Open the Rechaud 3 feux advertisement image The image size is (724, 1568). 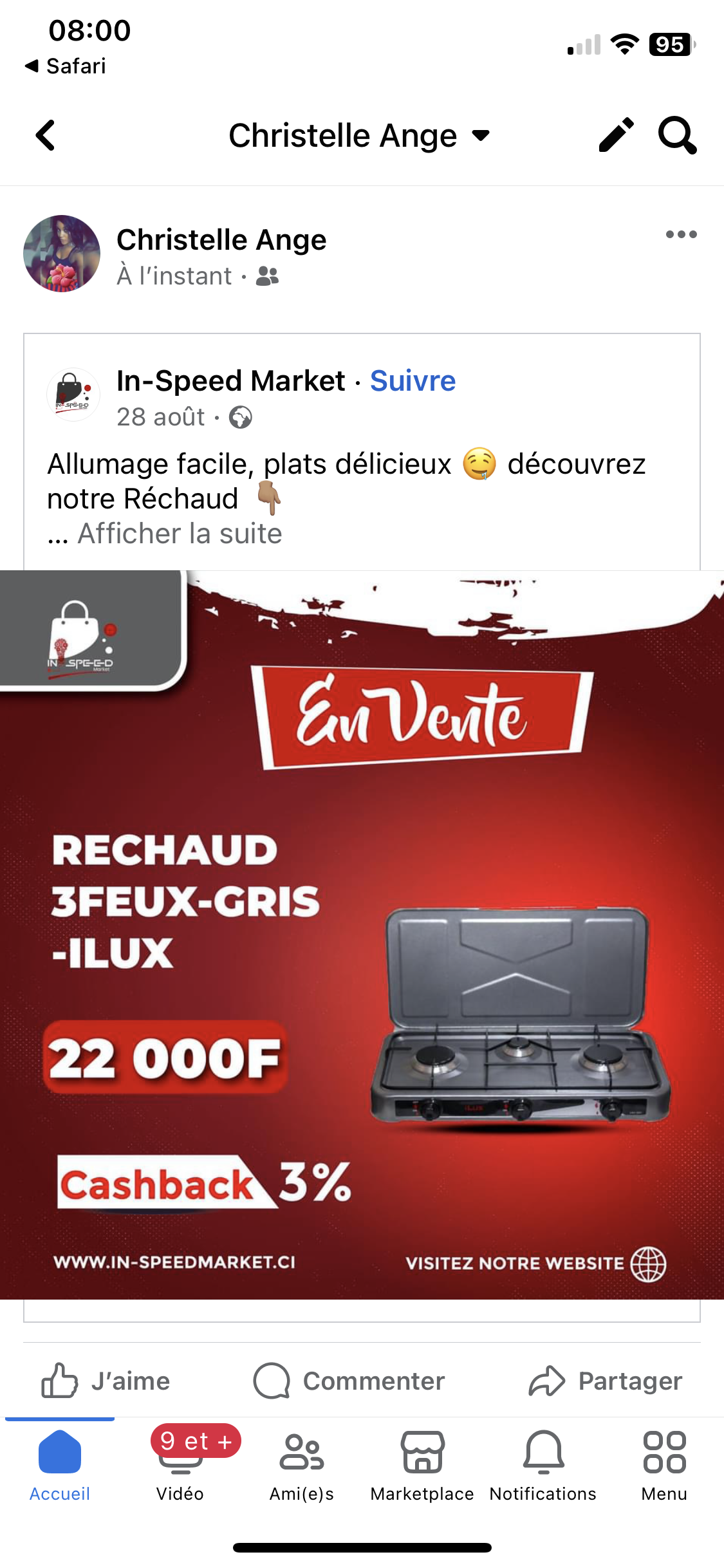pyautogui.click(x=362, y=935)
